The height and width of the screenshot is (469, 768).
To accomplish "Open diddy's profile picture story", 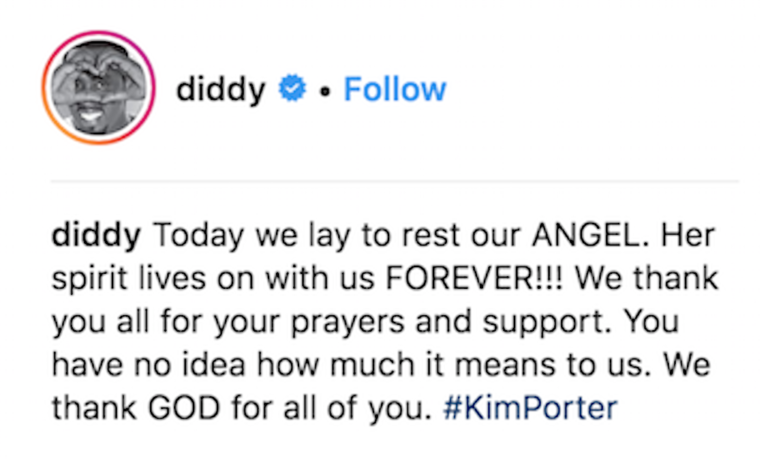I will point(99,90).
